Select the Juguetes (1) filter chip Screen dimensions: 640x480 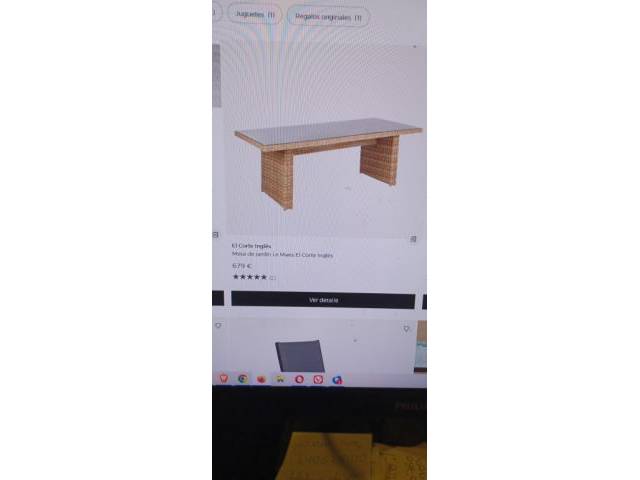point(253,15)
